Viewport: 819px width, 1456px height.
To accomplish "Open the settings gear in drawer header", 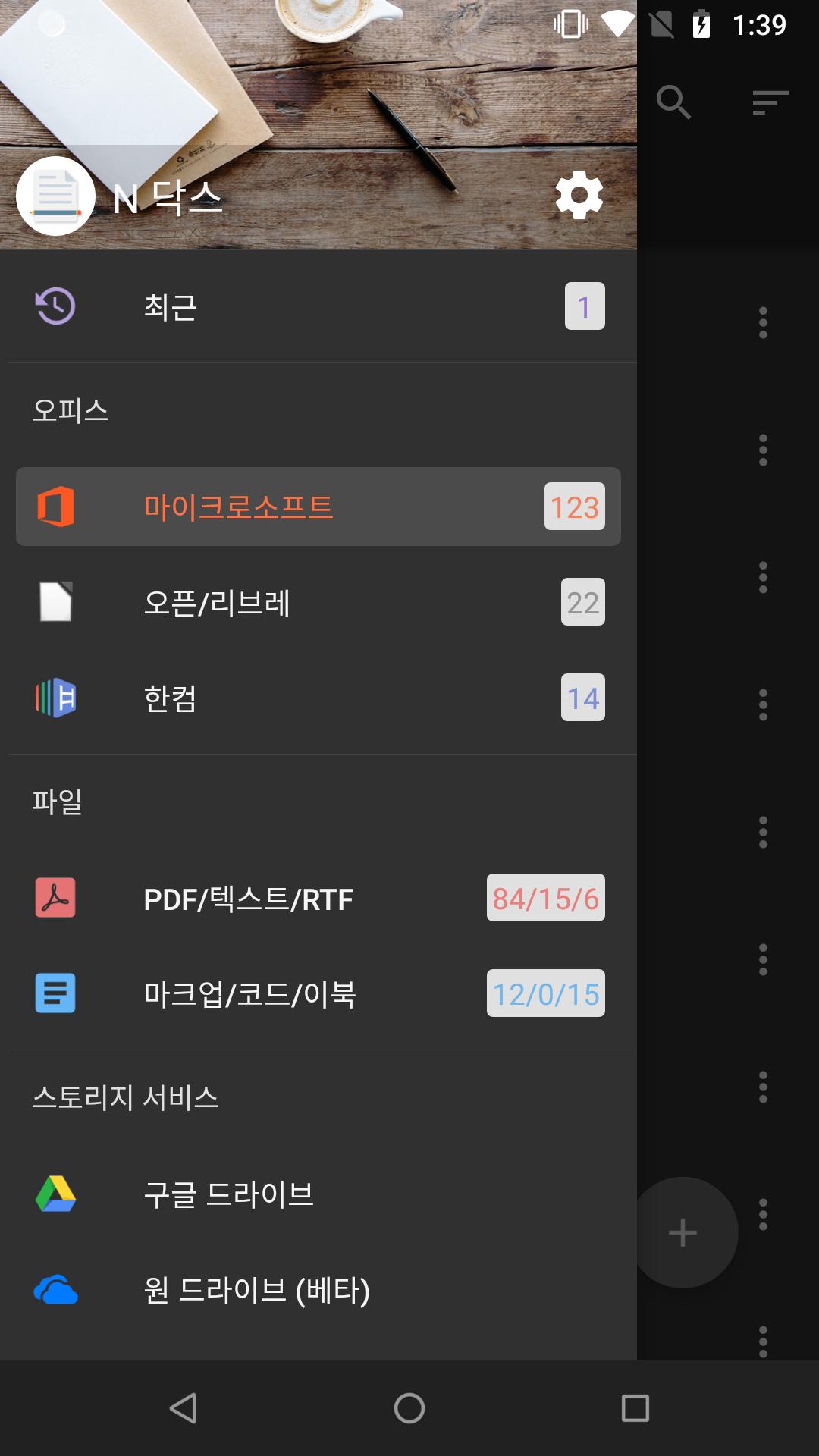I will pos(579,195).
